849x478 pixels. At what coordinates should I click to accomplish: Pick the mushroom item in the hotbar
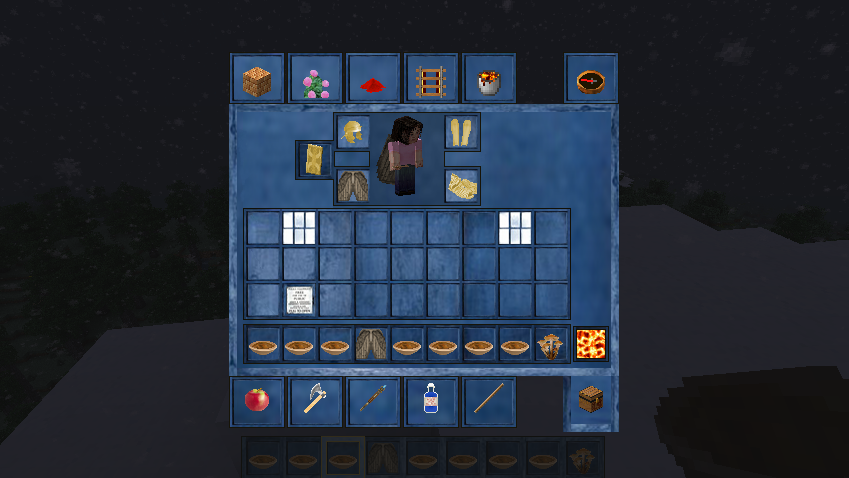(552, 344)
